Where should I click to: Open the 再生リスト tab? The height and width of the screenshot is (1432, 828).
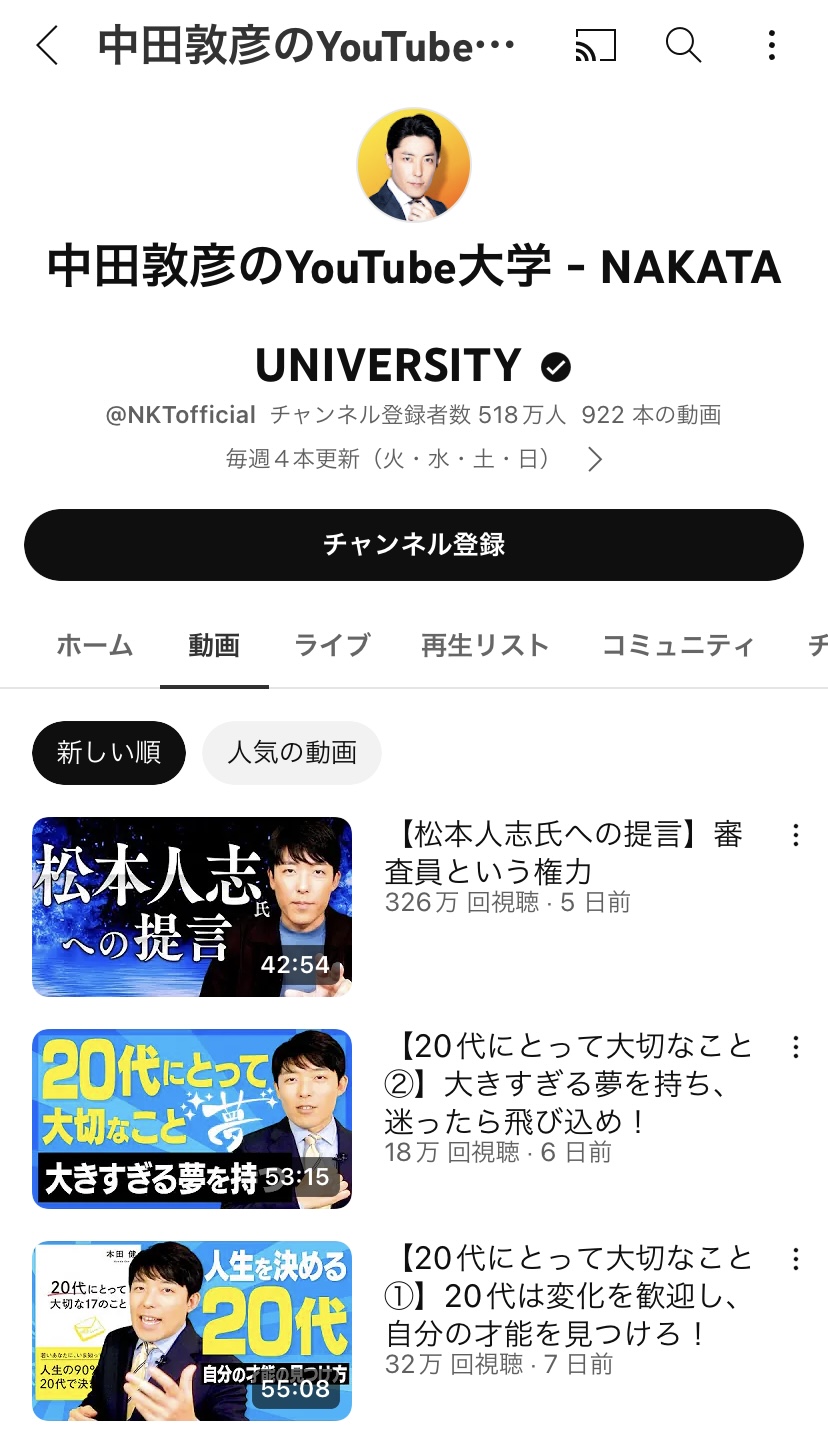(x=485, y=646)
